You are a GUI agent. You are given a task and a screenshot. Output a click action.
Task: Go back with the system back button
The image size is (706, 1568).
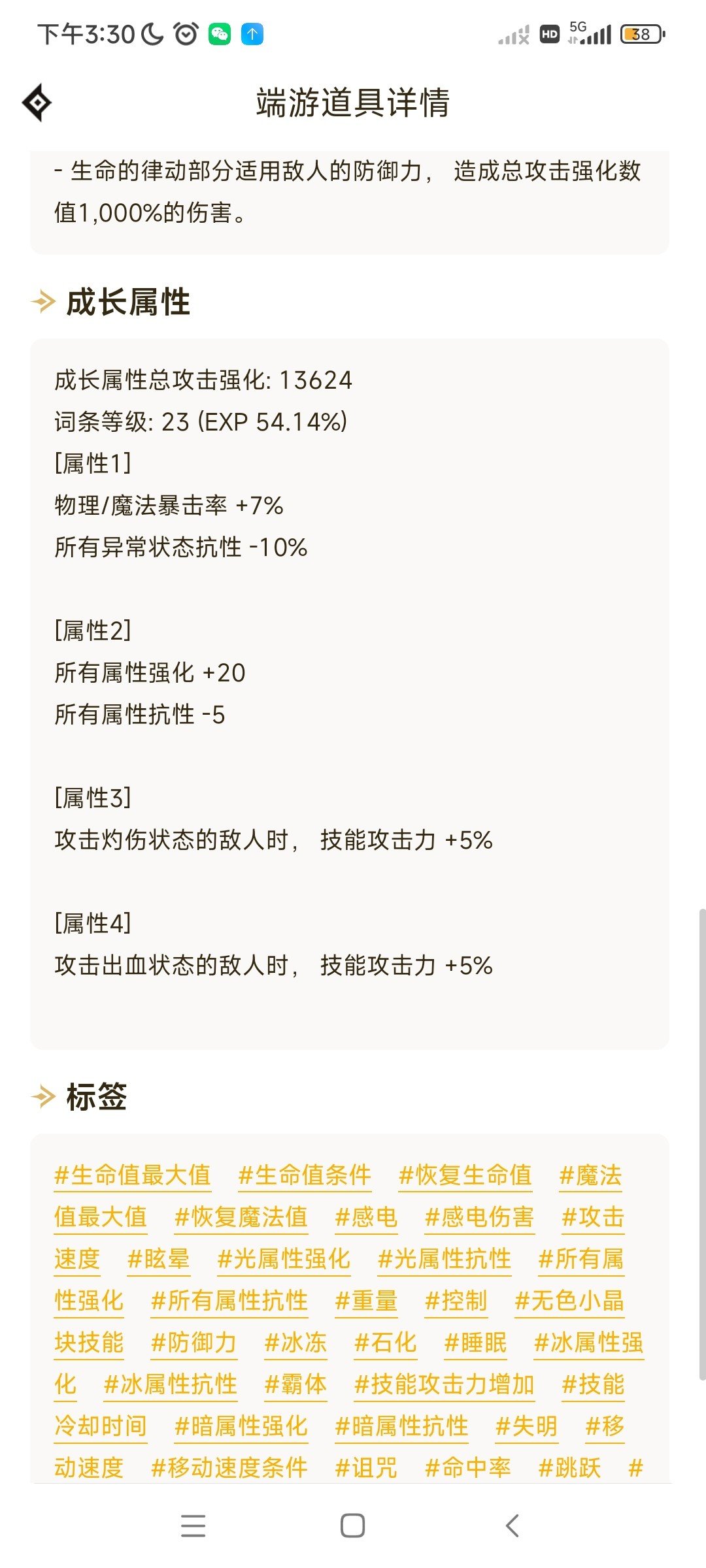click(513, 1526)
